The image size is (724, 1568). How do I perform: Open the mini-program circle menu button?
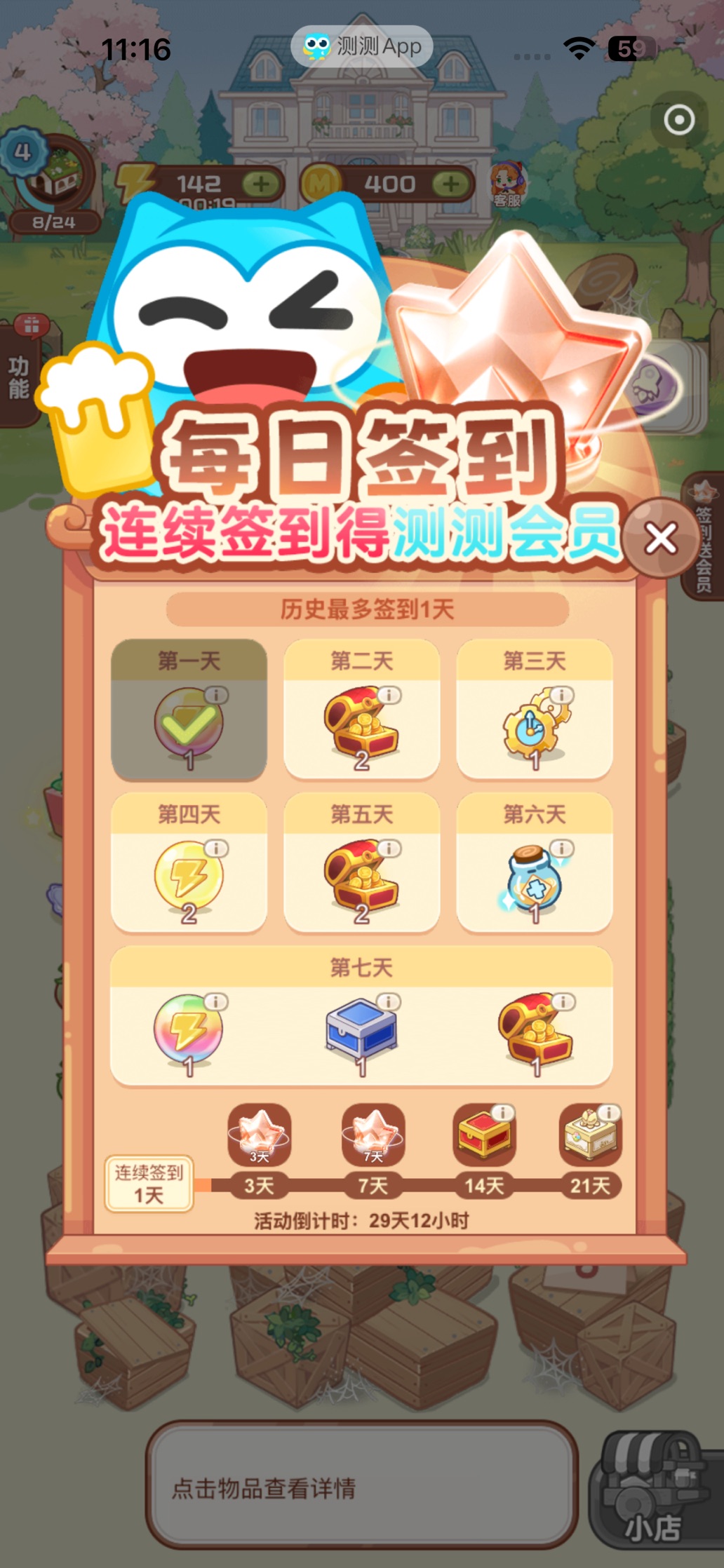pyautogui.click(x=678, y=120)
